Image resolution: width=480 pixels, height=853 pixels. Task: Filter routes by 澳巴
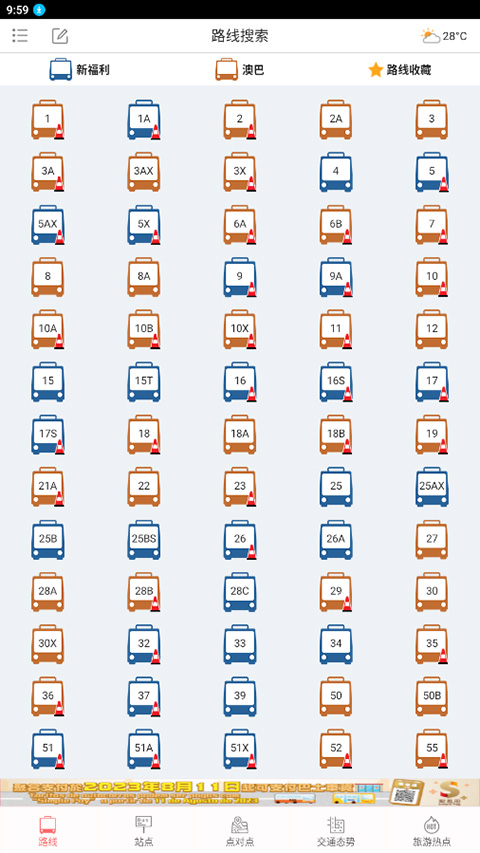tap(239, 70)
